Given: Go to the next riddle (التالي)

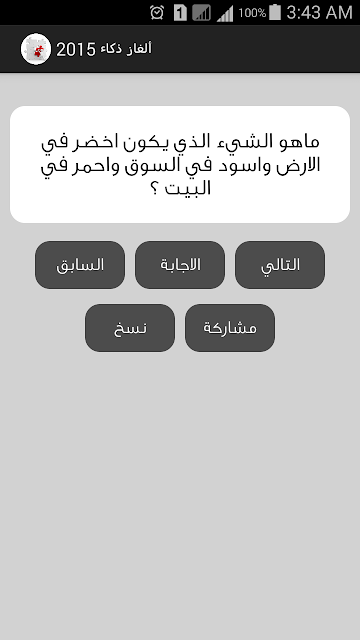Looking at the screenshot, I should [280, 265].
